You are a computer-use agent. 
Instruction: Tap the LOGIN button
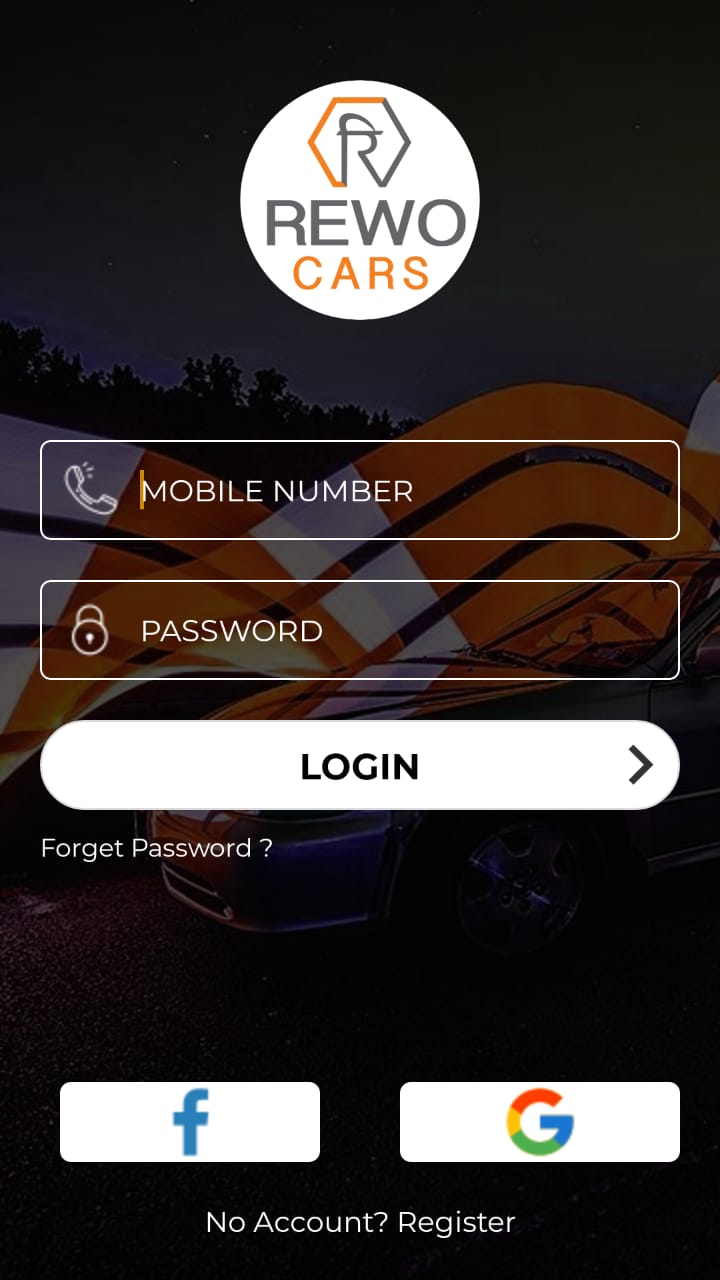click(360, 766)
